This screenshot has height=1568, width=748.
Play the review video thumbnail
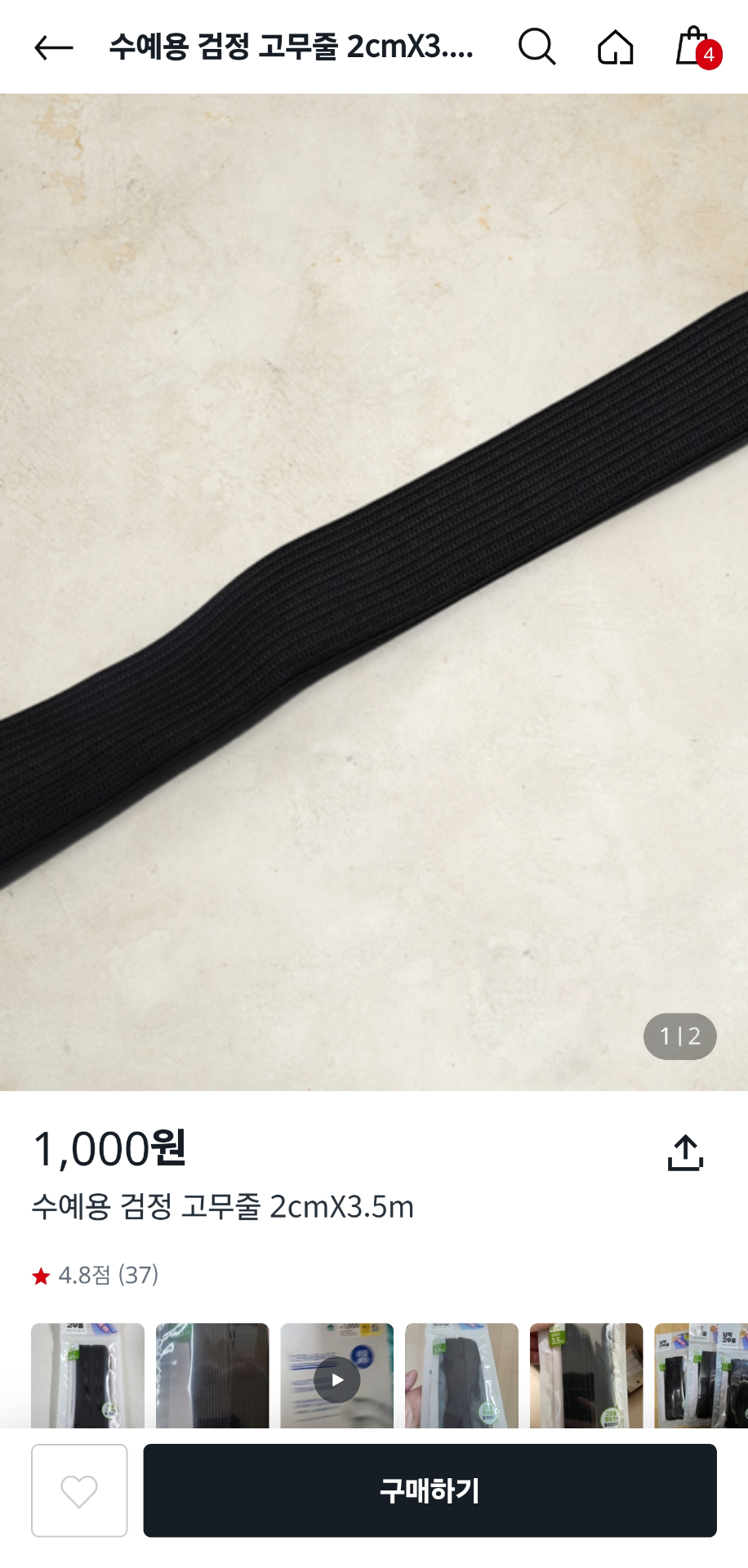point(336,1379)
